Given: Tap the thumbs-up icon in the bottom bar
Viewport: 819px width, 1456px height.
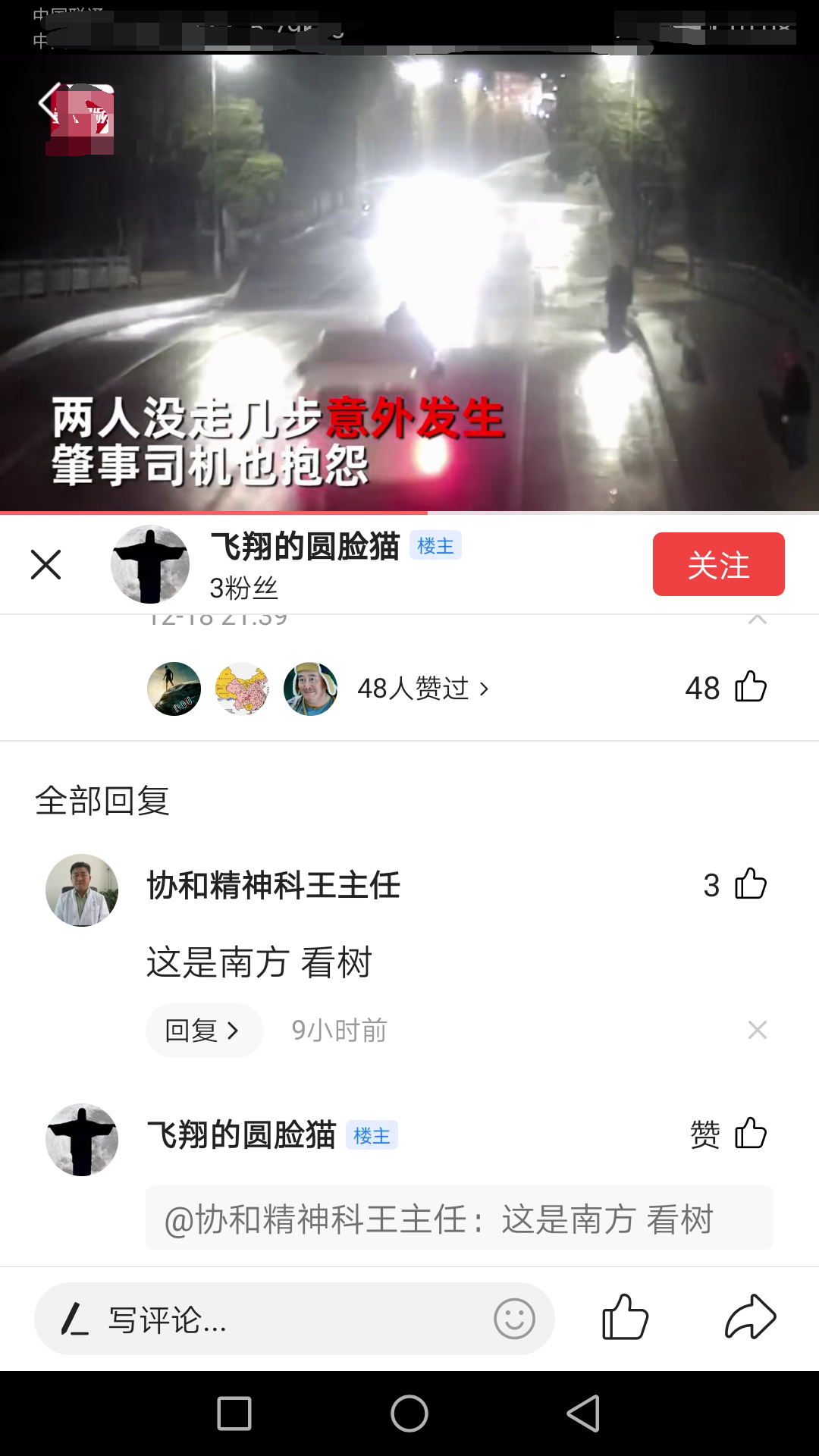Looking at the screenshot, I should tap(625, 1318).
